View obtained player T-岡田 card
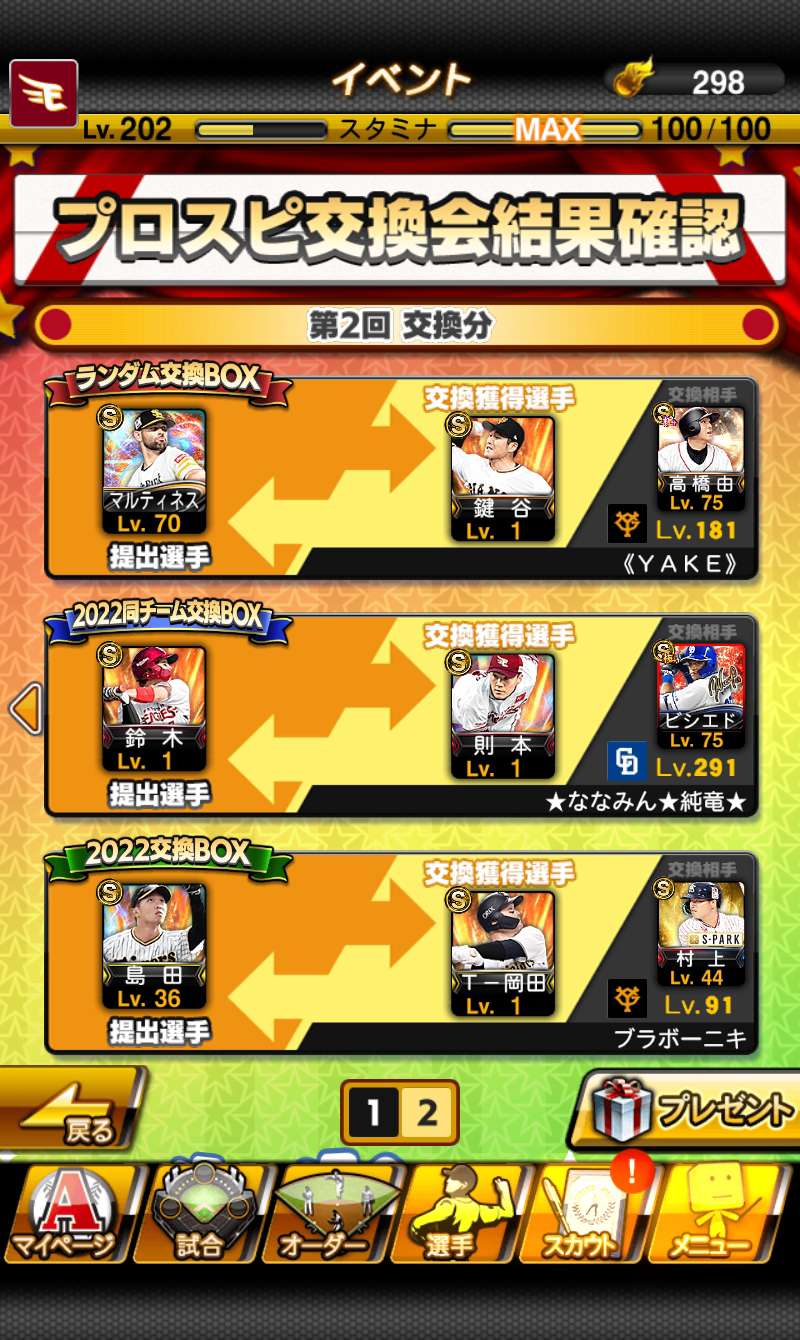This screenshot has width=800, height=1340. pos(501,952)
